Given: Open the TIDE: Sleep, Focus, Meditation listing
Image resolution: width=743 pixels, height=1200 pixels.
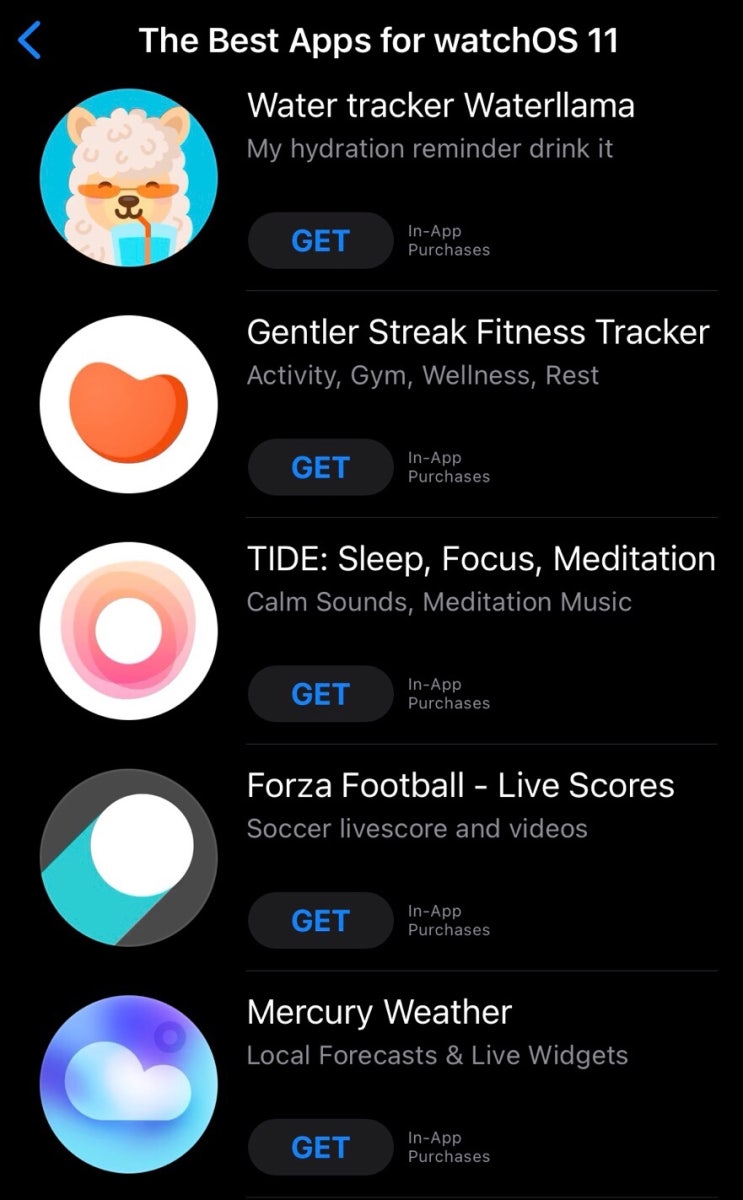Looking at the screenshot, I should pos(480,559).
